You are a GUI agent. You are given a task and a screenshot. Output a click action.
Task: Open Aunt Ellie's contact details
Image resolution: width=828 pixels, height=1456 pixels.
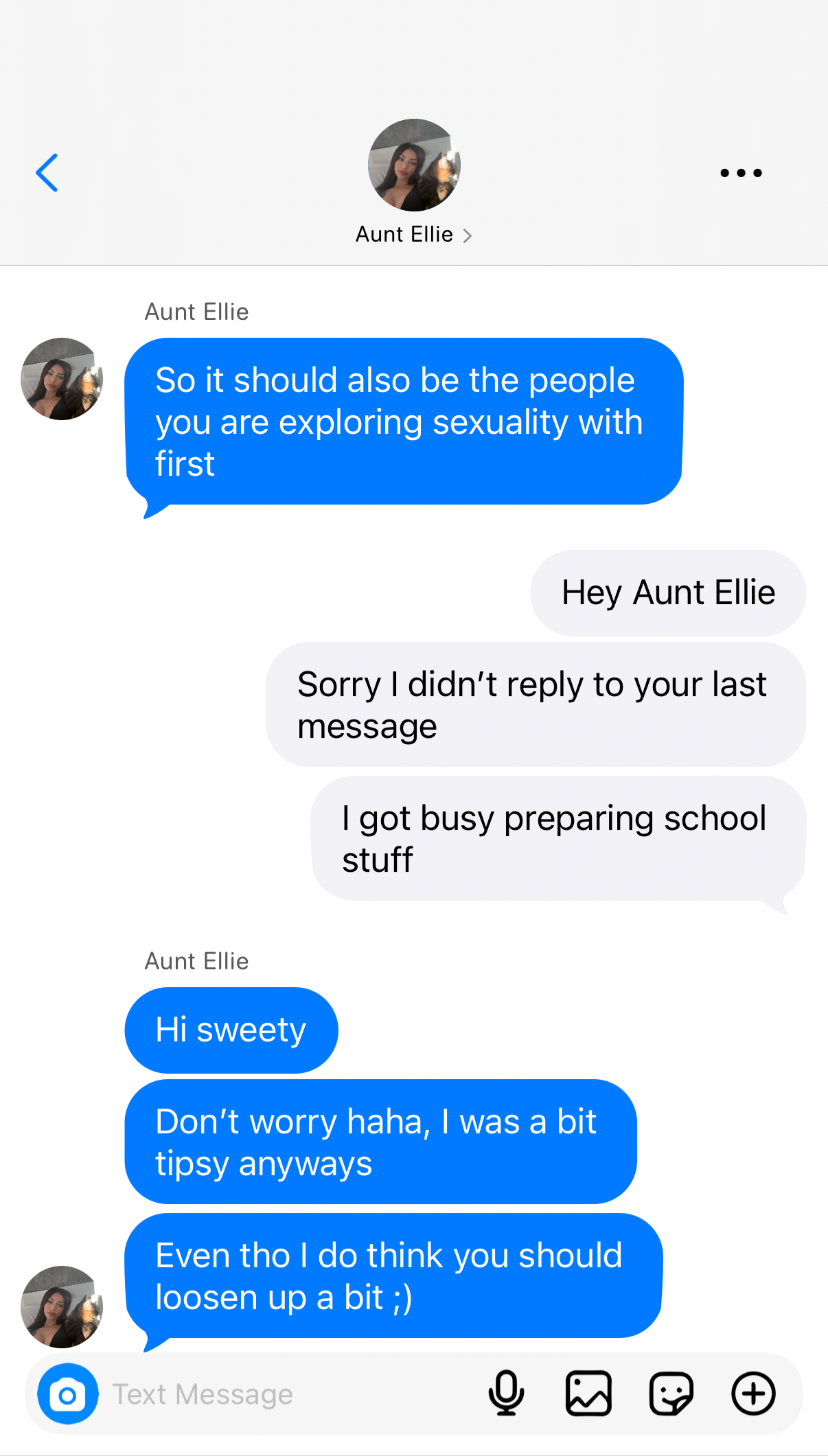click(x=413, y=235)
